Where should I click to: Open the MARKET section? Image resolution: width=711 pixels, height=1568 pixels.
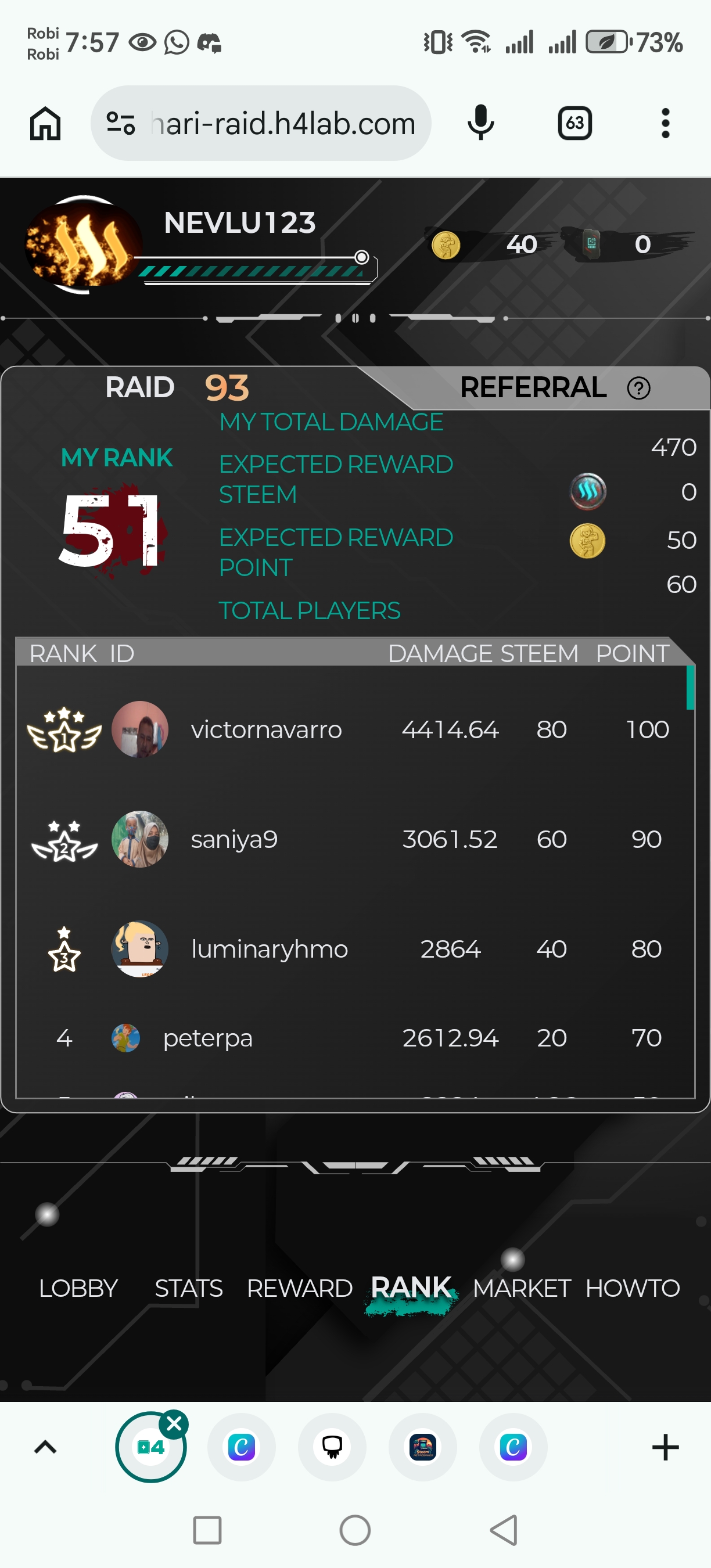coord(522,1288)
